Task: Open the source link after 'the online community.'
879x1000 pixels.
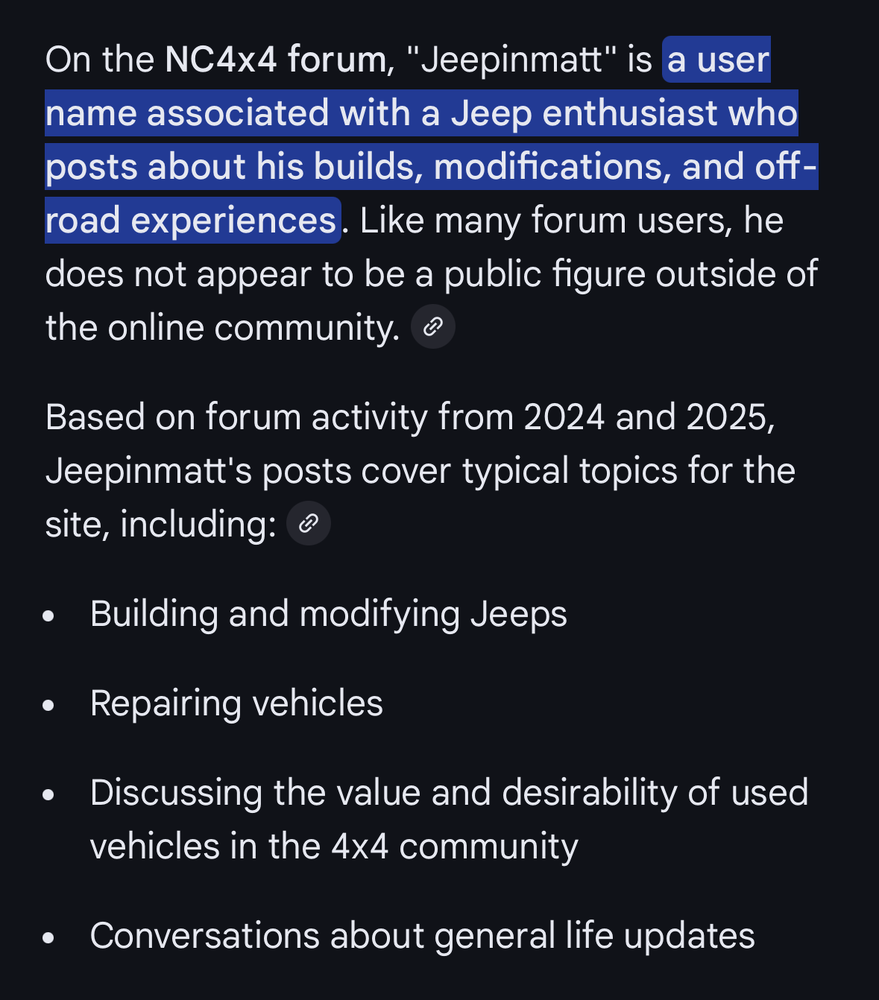Action: 433,327
